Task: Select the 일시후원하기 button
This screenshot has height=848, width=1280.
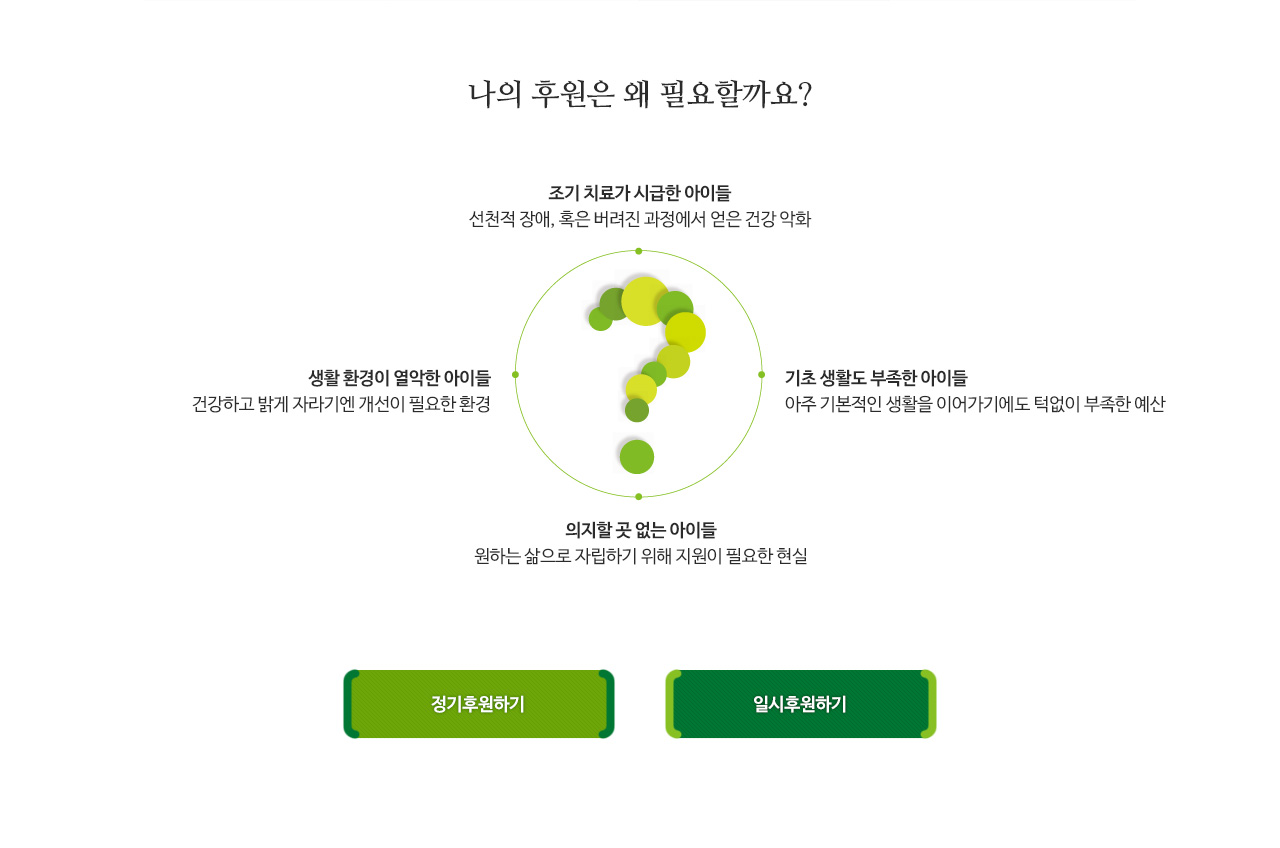Action: [800, 704]
